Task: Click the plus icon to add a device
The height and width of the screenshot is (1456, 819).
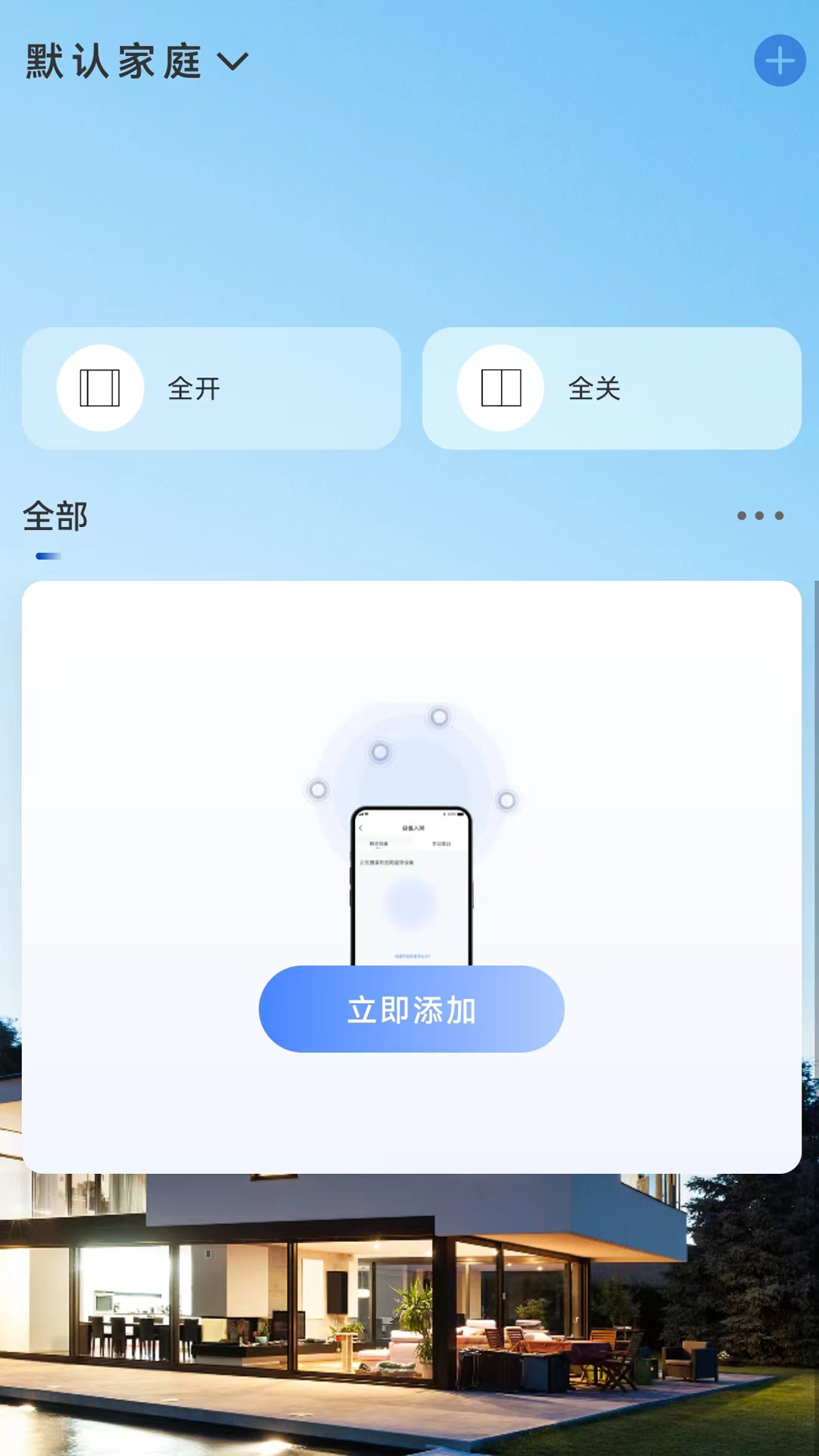Action: pos(780,61)
